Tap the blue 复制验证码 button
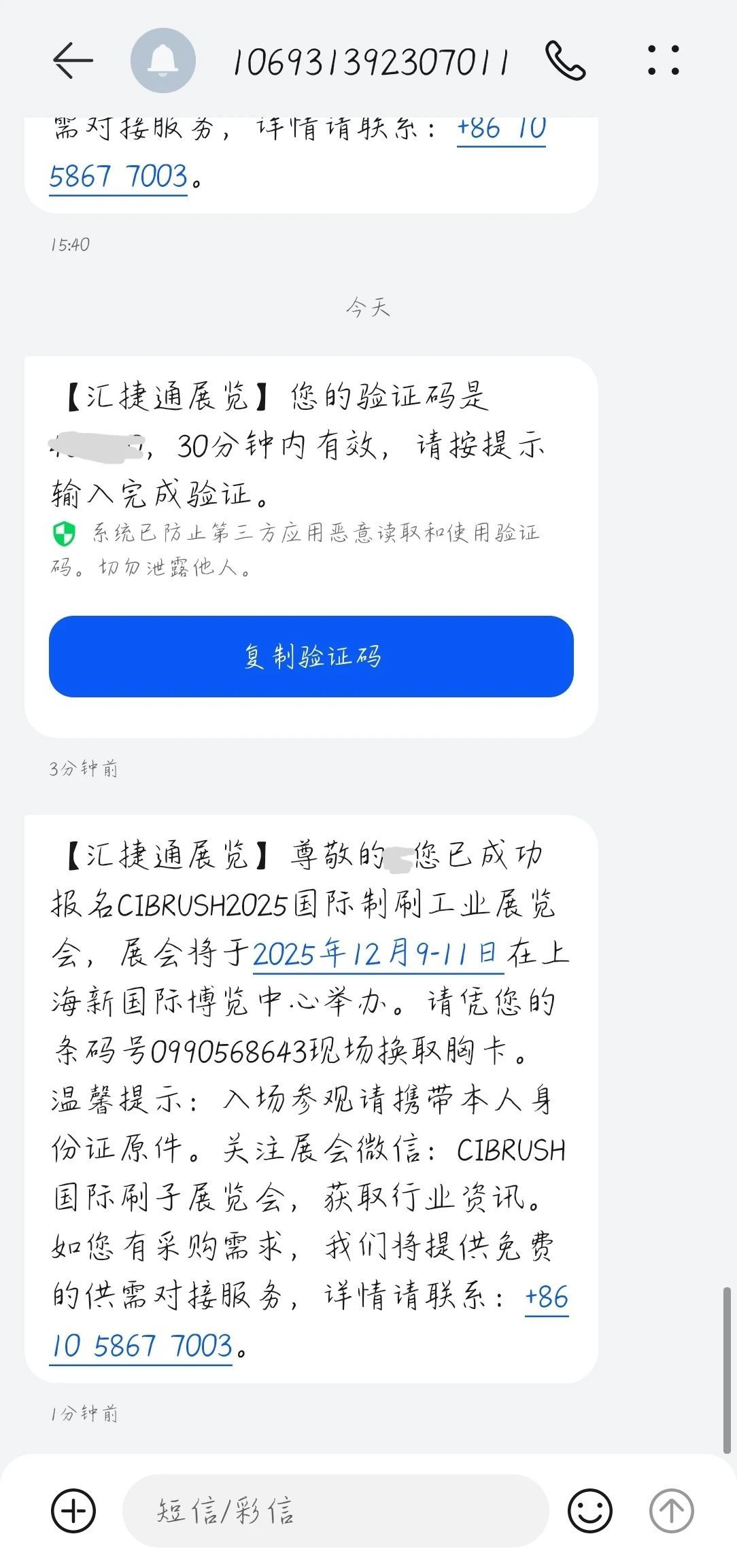Viewport: 737px width, 1568px height. coord(311,657)
